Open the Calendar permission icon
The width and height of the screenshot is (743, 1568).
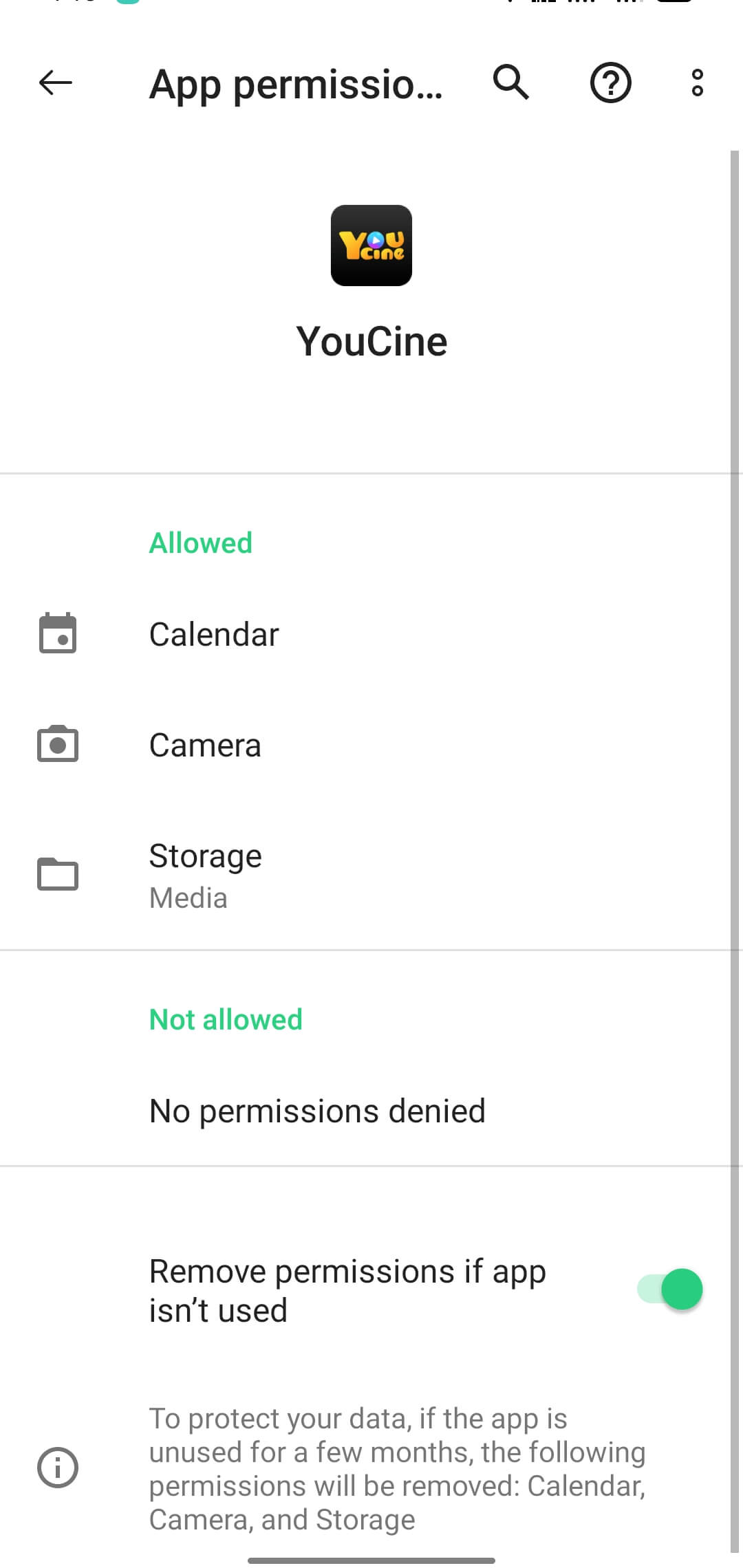coord(58,634)
